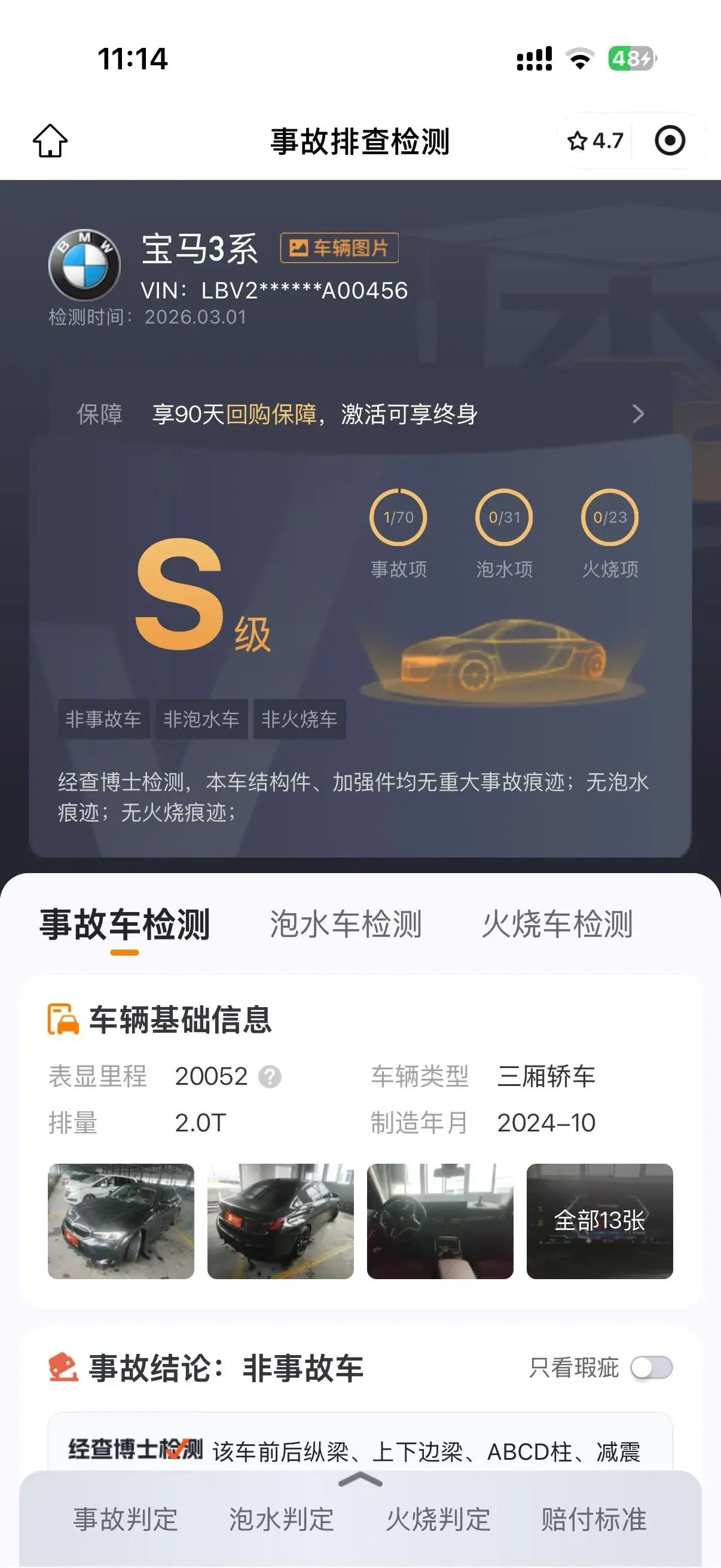Open the 4.7 star rating button
Viewport: 721px width, 1568px height.
(595, 141)
